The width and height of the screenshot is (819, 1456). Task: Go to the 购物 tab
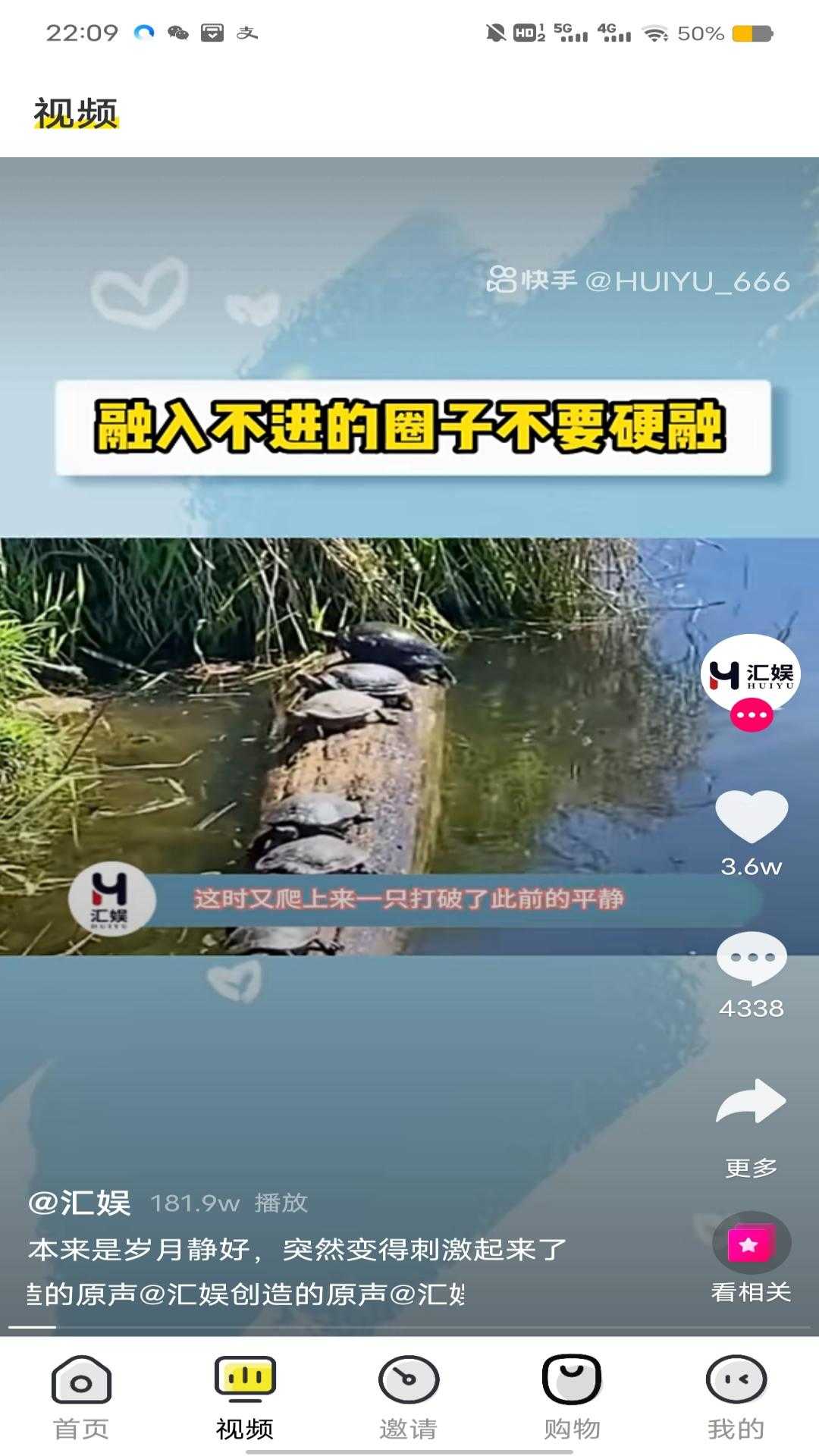[572, 1397]
